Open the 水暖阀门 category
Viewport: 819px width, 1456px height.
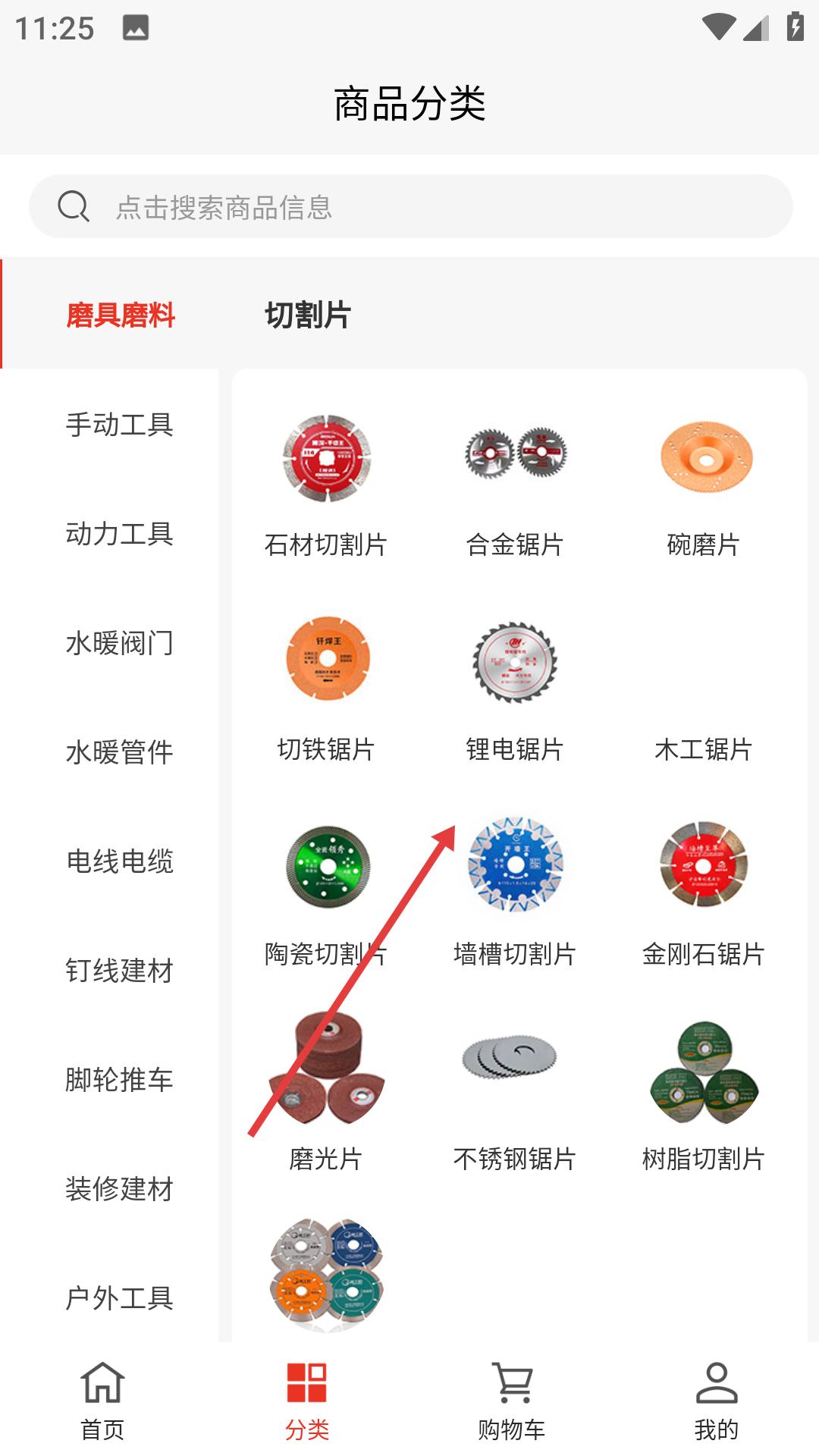[119, 643]
